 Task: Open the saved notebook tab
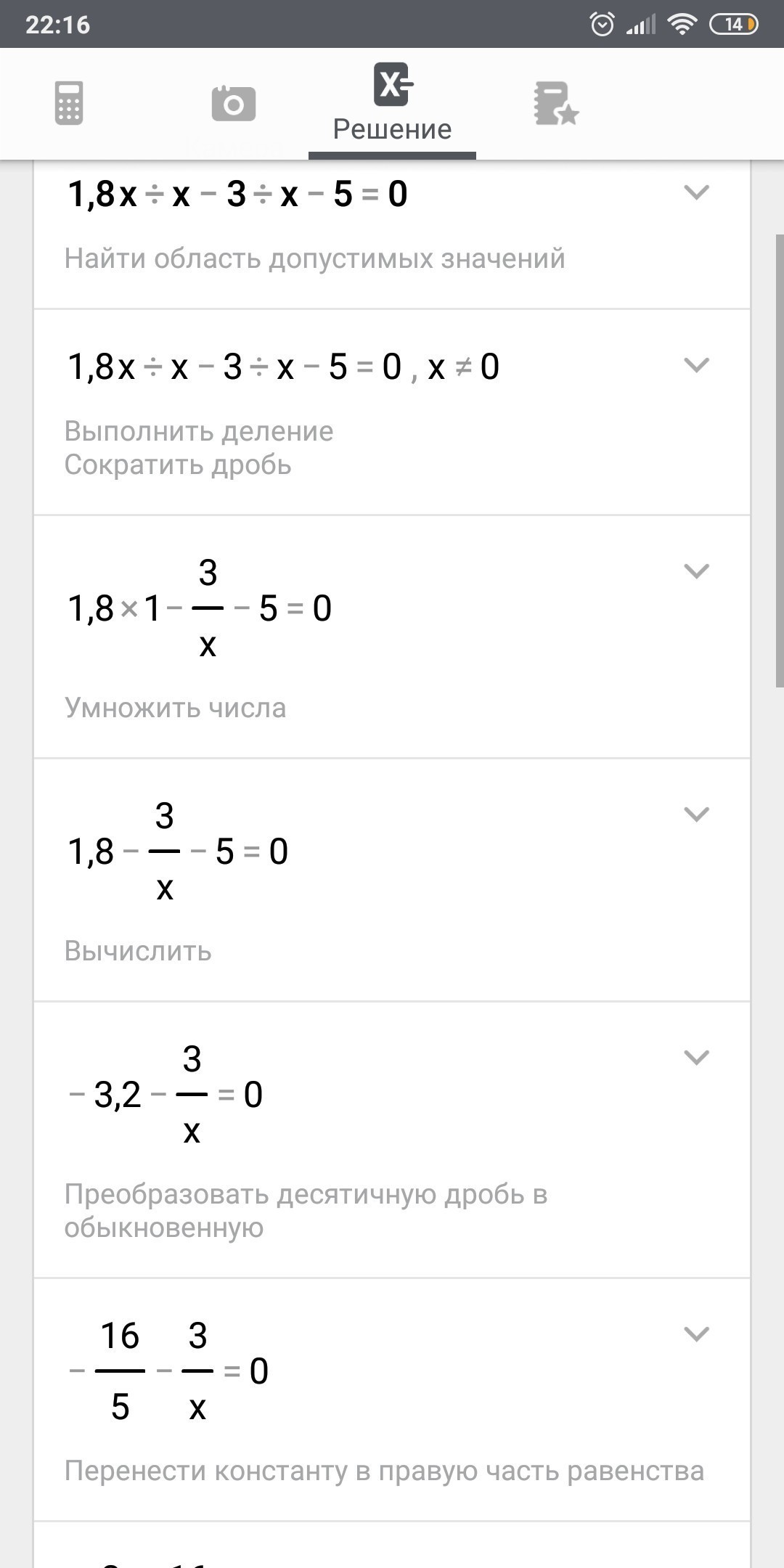tap(556, 103)
